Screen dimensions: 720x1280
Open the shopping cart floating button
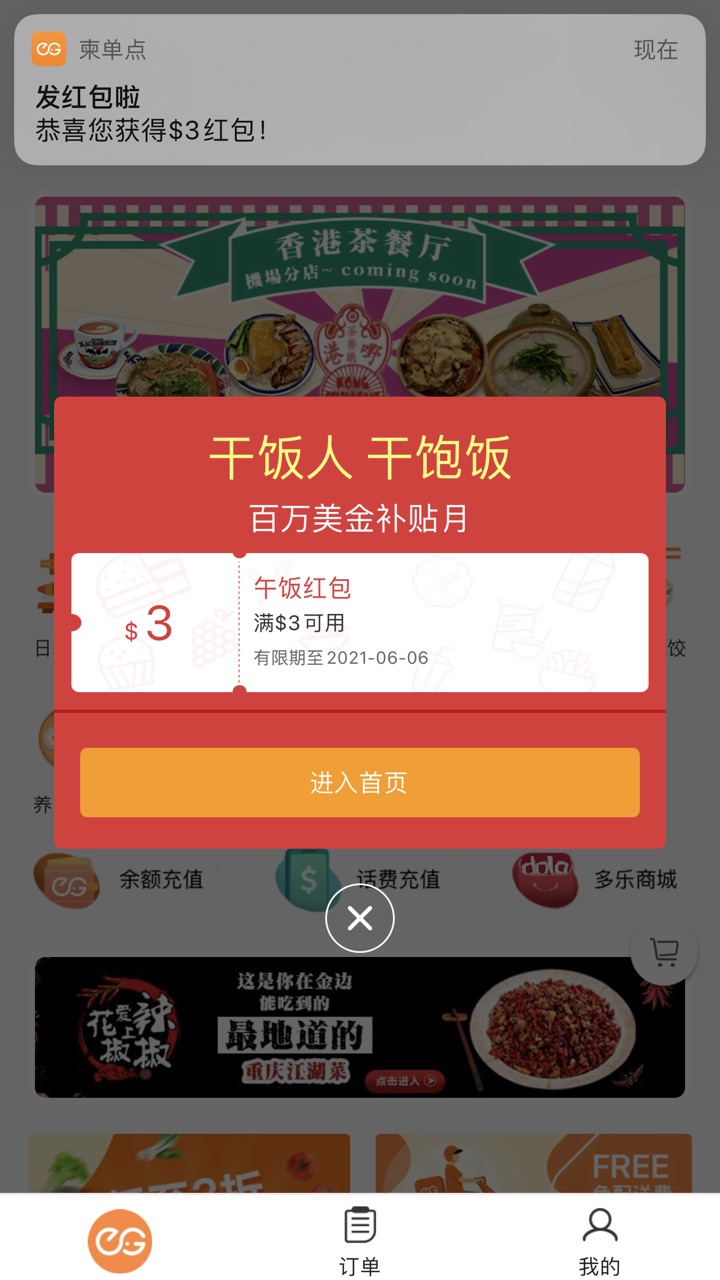[x=664, y=952]
